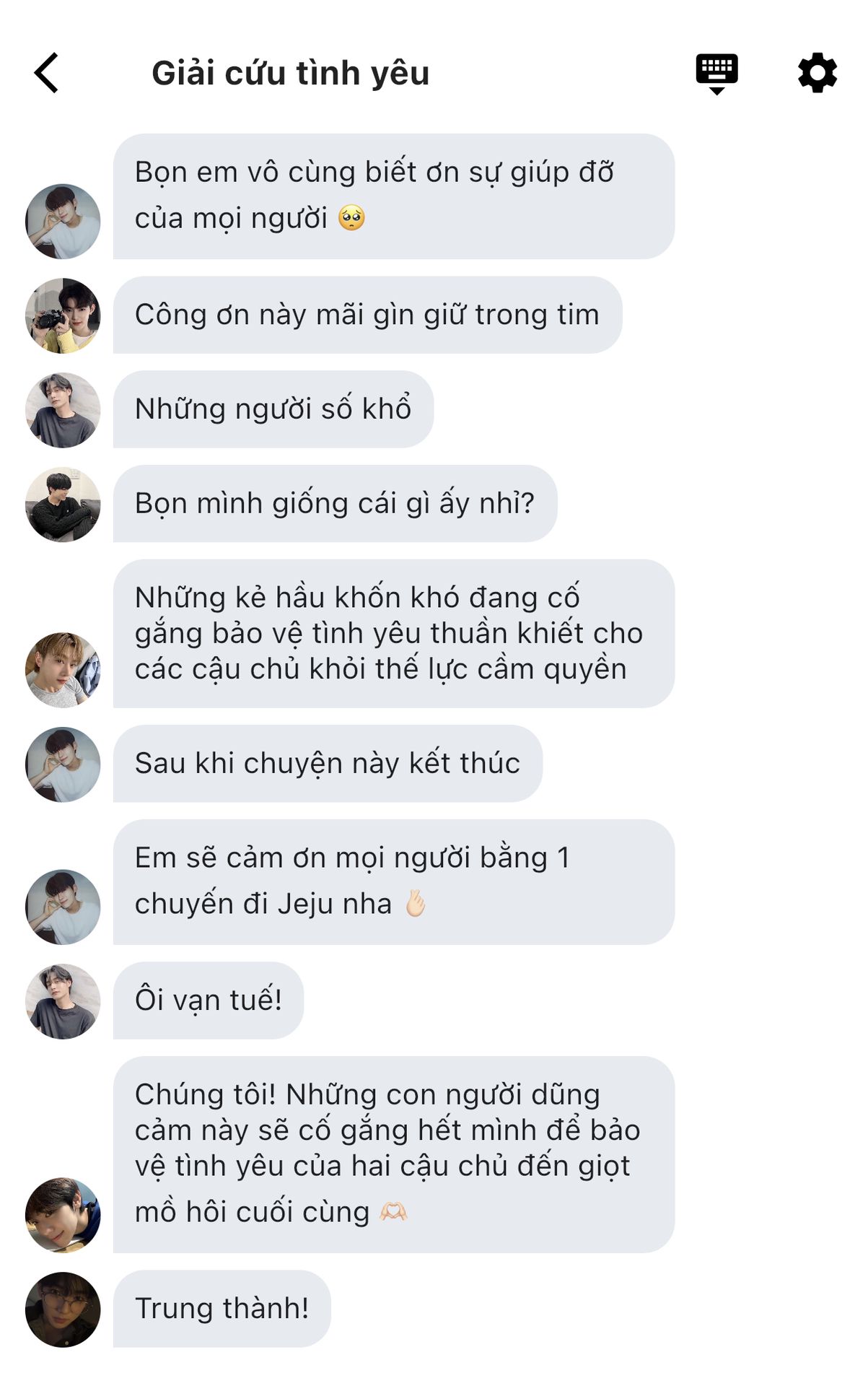This screenshot has width=868, height=1386.
Task: Open avatar beside 'Bọn mình giống cái gì'
Action: tap(63, 505)
